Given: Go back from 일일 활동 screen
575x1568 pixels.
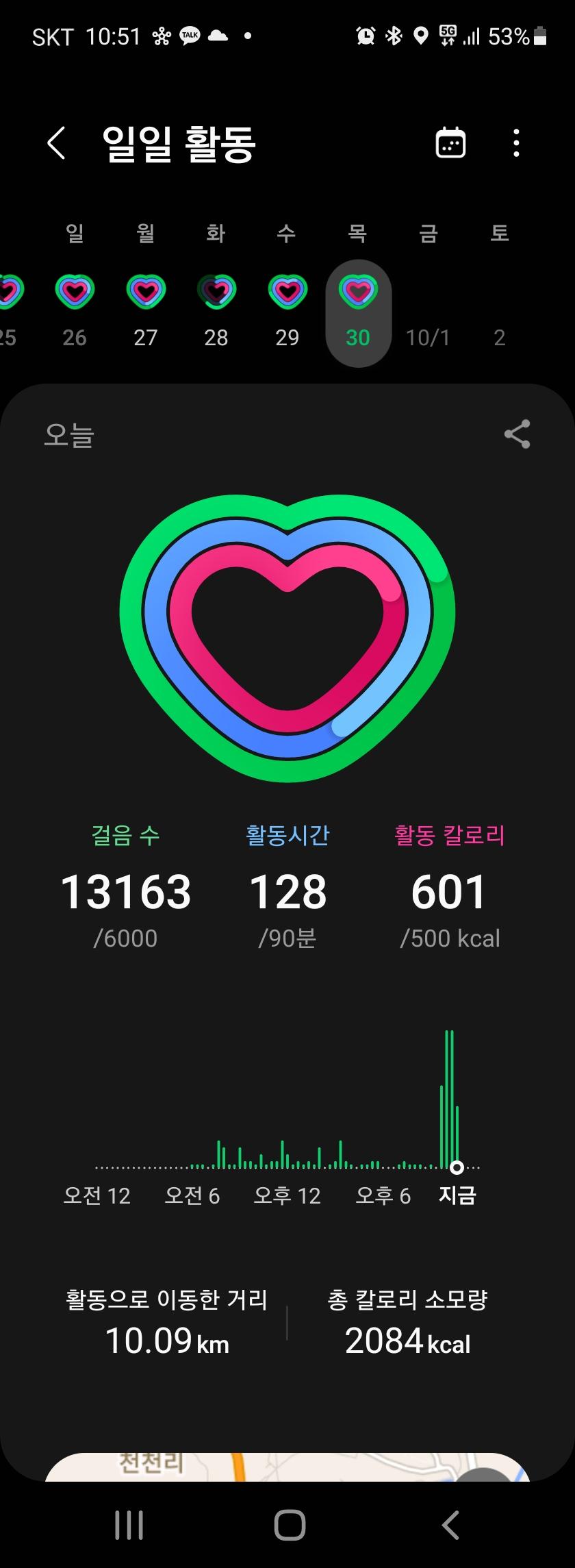Looking at the screenshot, I should (x=56, y=143).
